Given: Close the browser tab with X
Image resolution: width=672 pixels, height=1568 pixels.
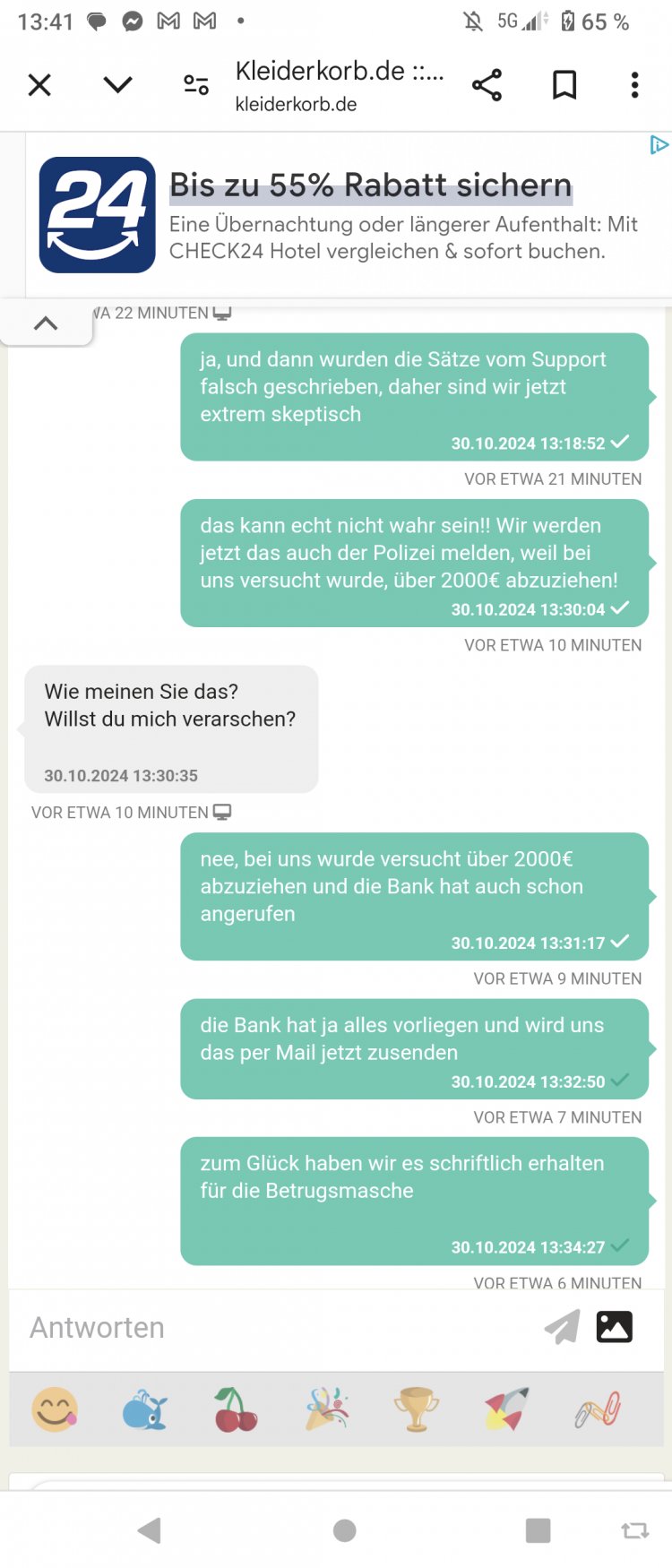Looking at the screenshot, I should point(39,85).
